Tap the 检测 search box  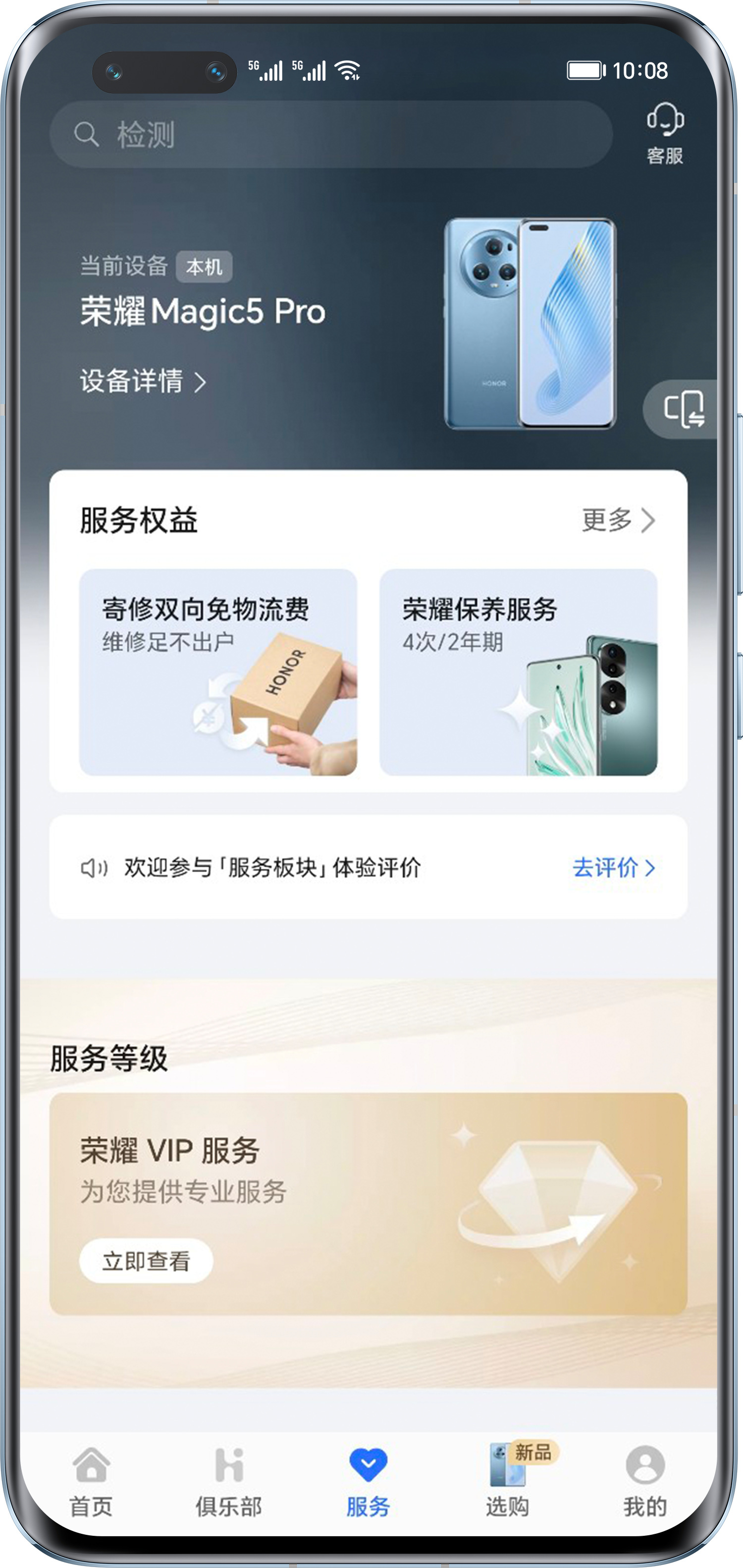pyautogui.click(x=330, y=134)
